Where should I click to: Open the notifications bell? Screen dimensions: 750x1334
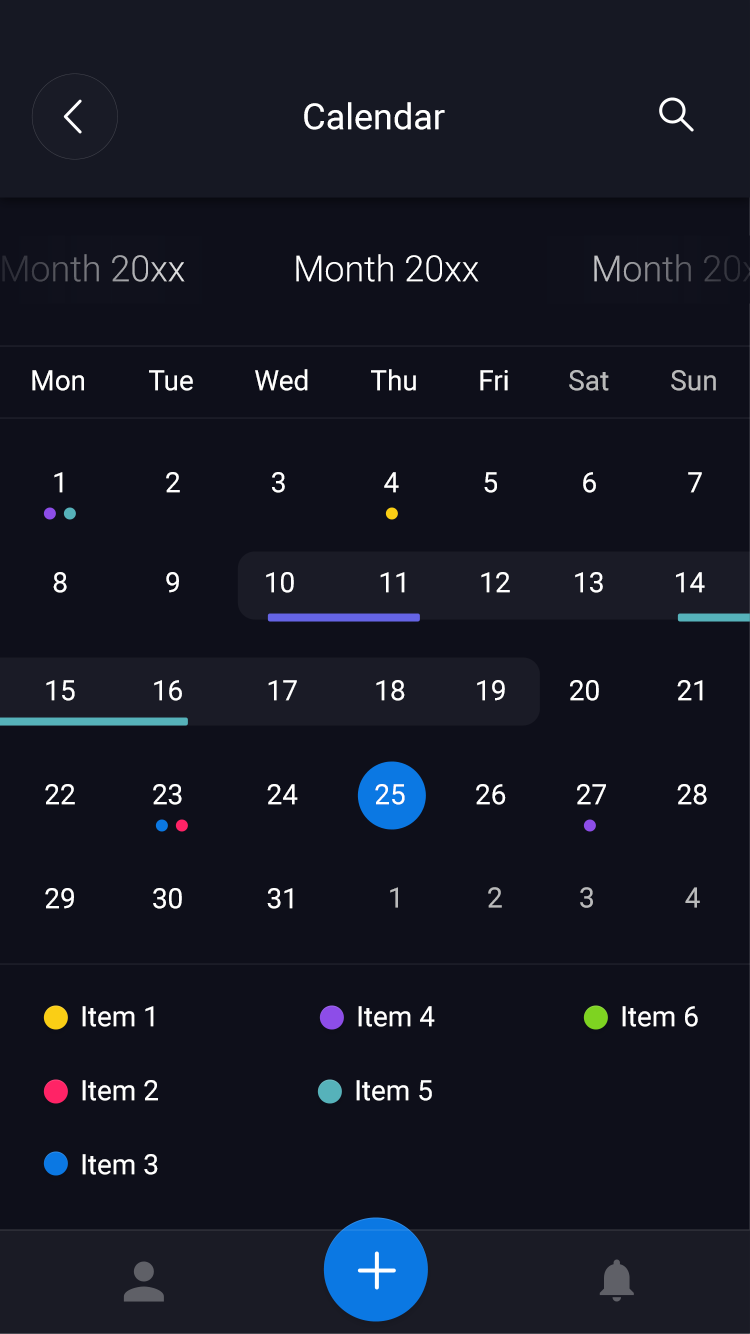617,1280
